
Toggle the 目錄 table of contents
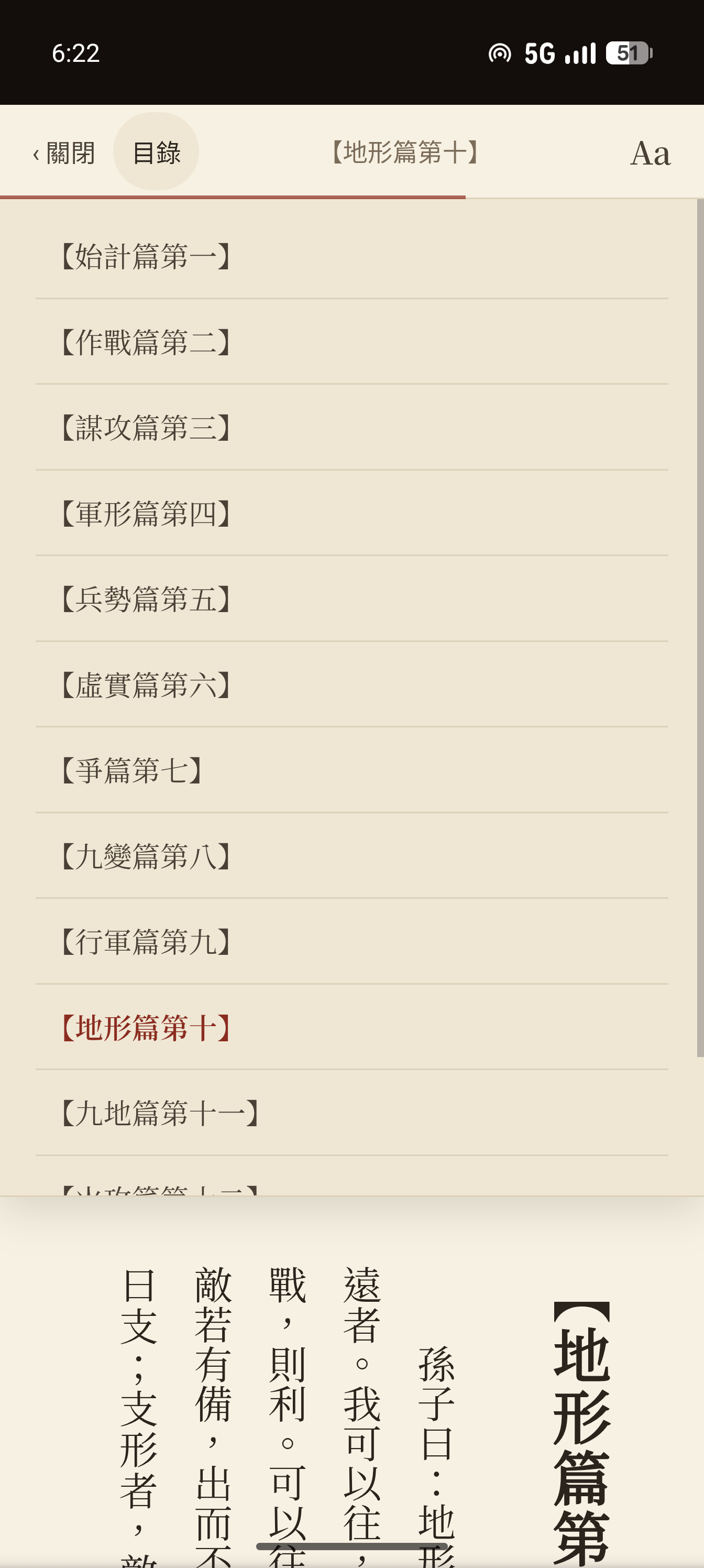(156, 151)
